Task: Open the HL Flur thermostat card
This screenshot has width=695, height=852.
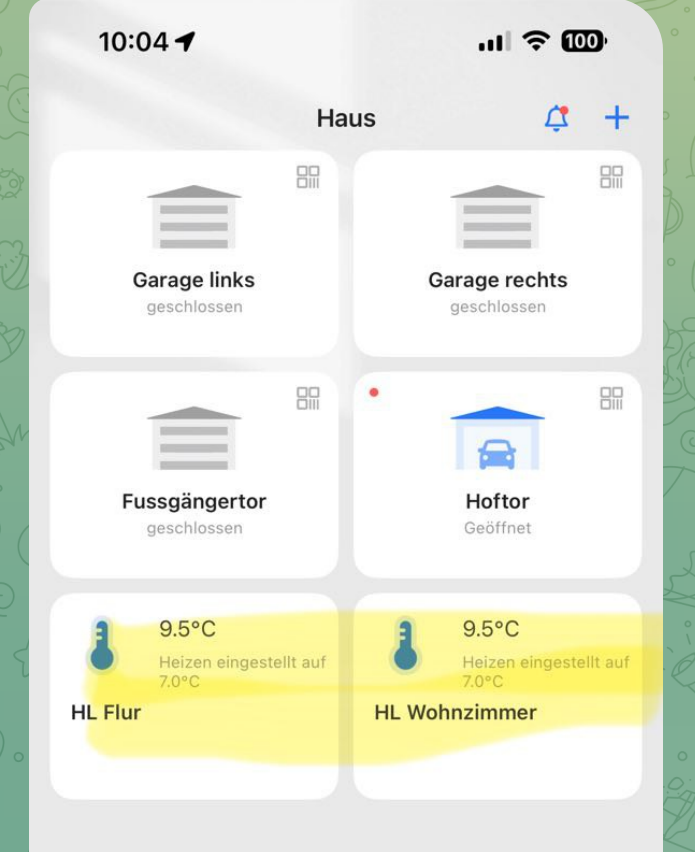Action: 194,697
